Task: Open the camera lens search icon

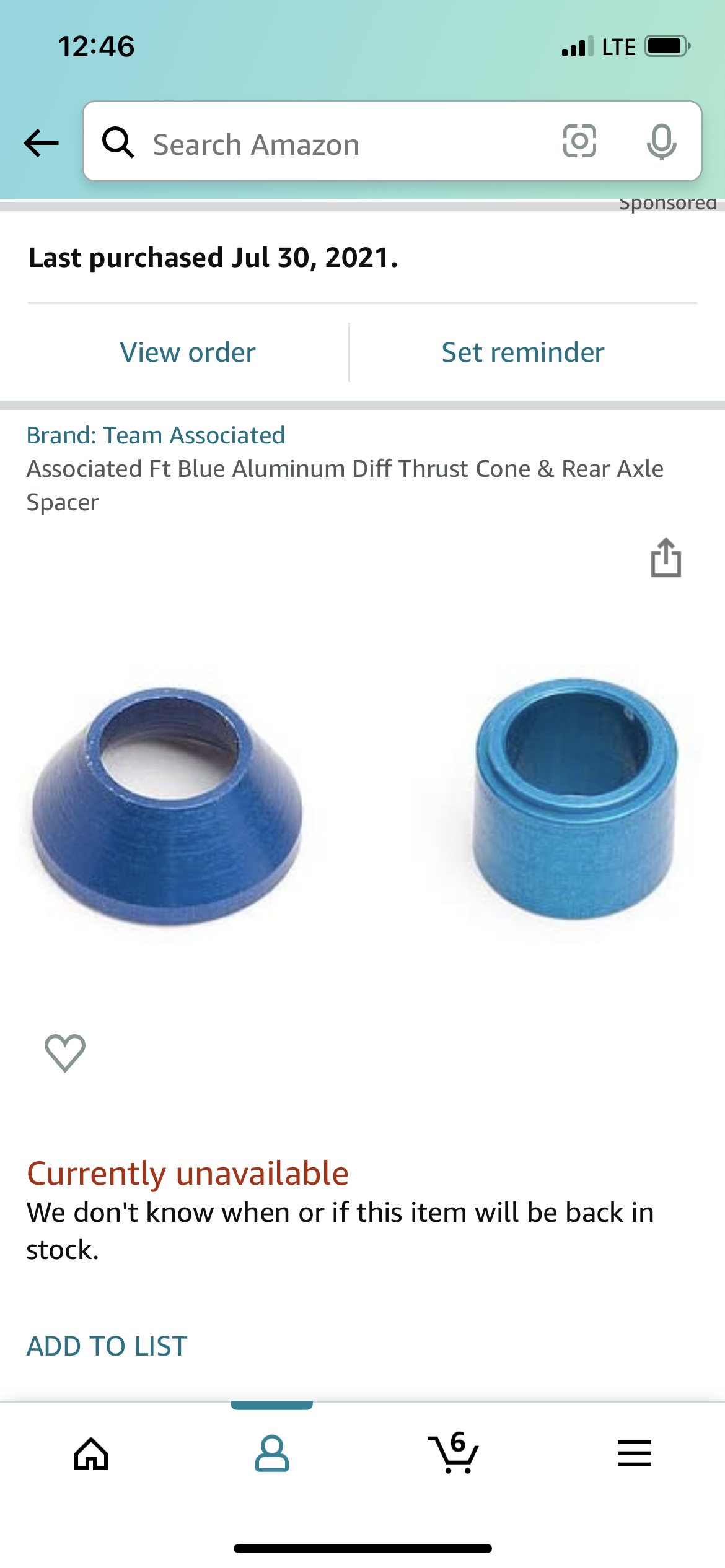Action: point(579,141)
